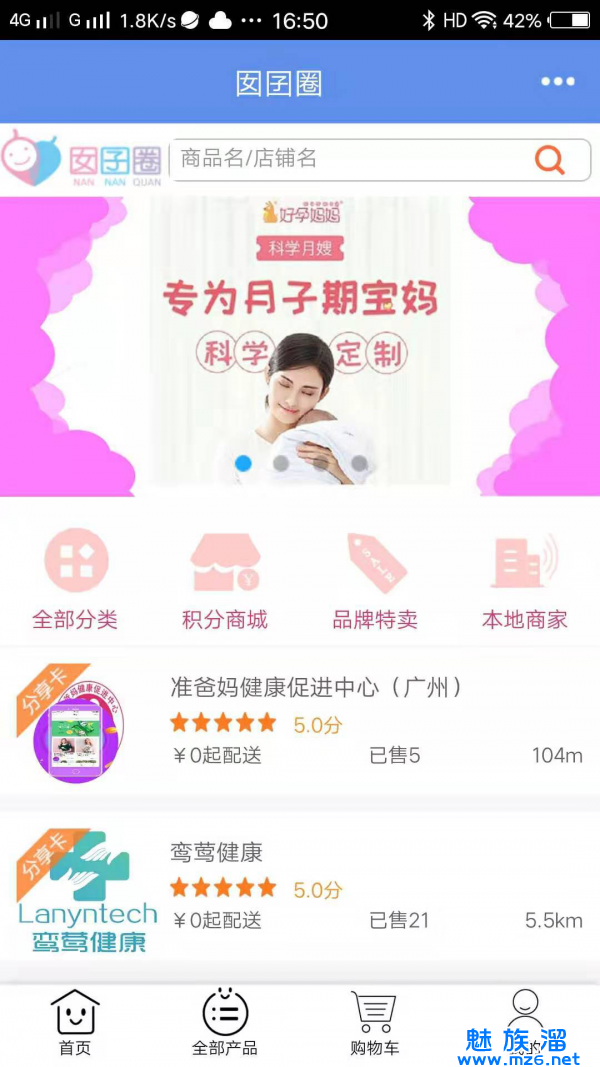Switch to the 首页 tab

click(75, 1023)
